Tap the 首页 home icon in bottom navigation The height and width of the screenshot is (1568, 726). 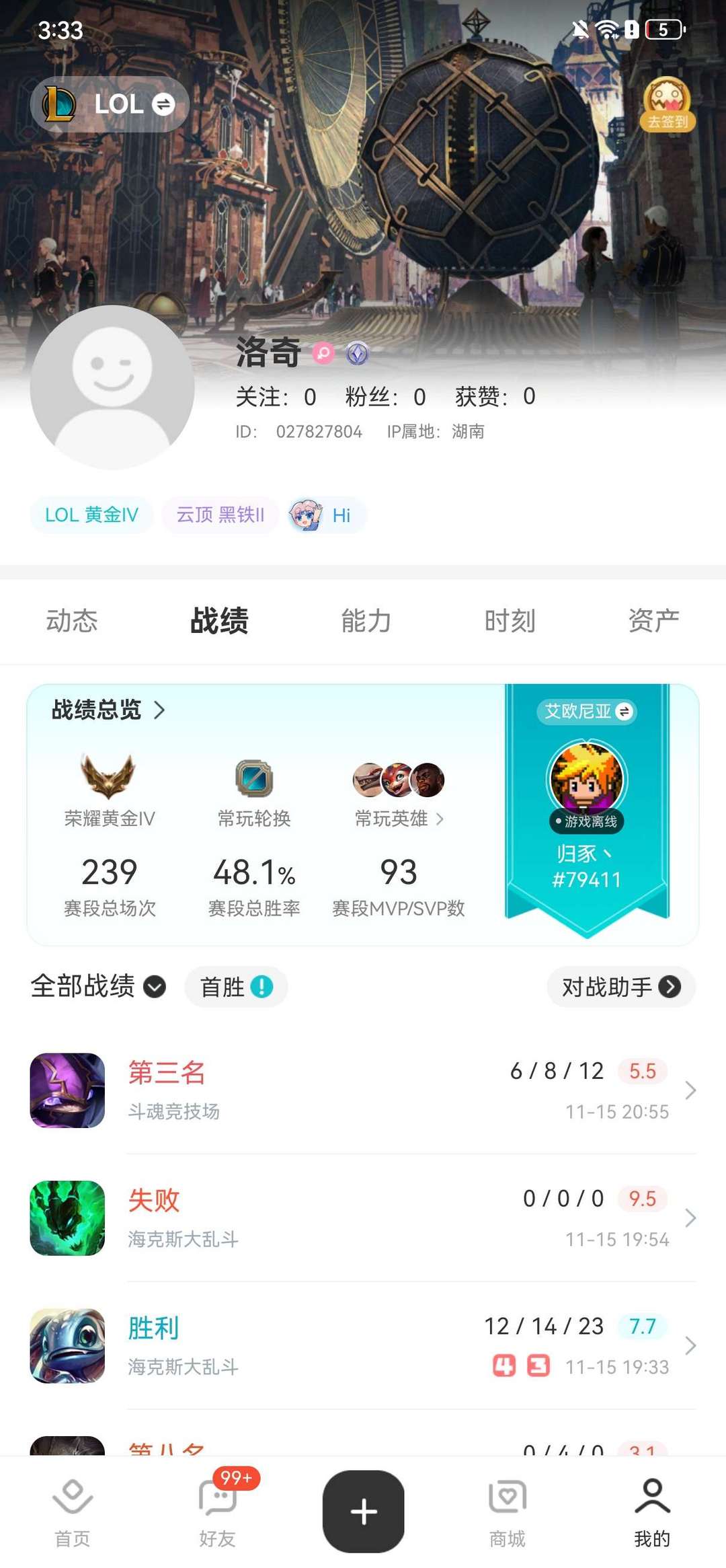(72, 1507)
